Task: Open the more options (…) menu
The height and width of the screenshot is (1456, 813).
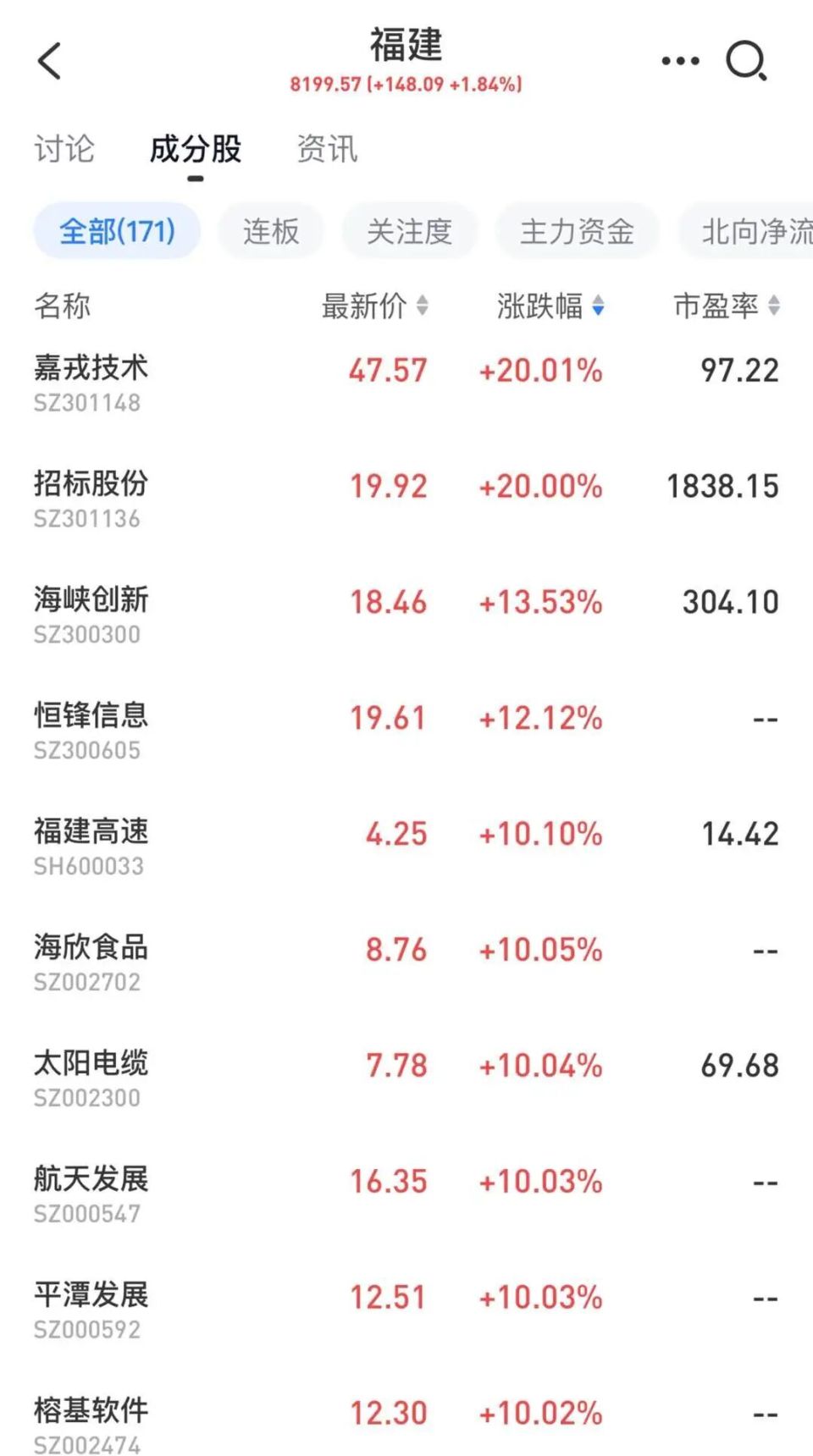Action: (x=680, y=61)
